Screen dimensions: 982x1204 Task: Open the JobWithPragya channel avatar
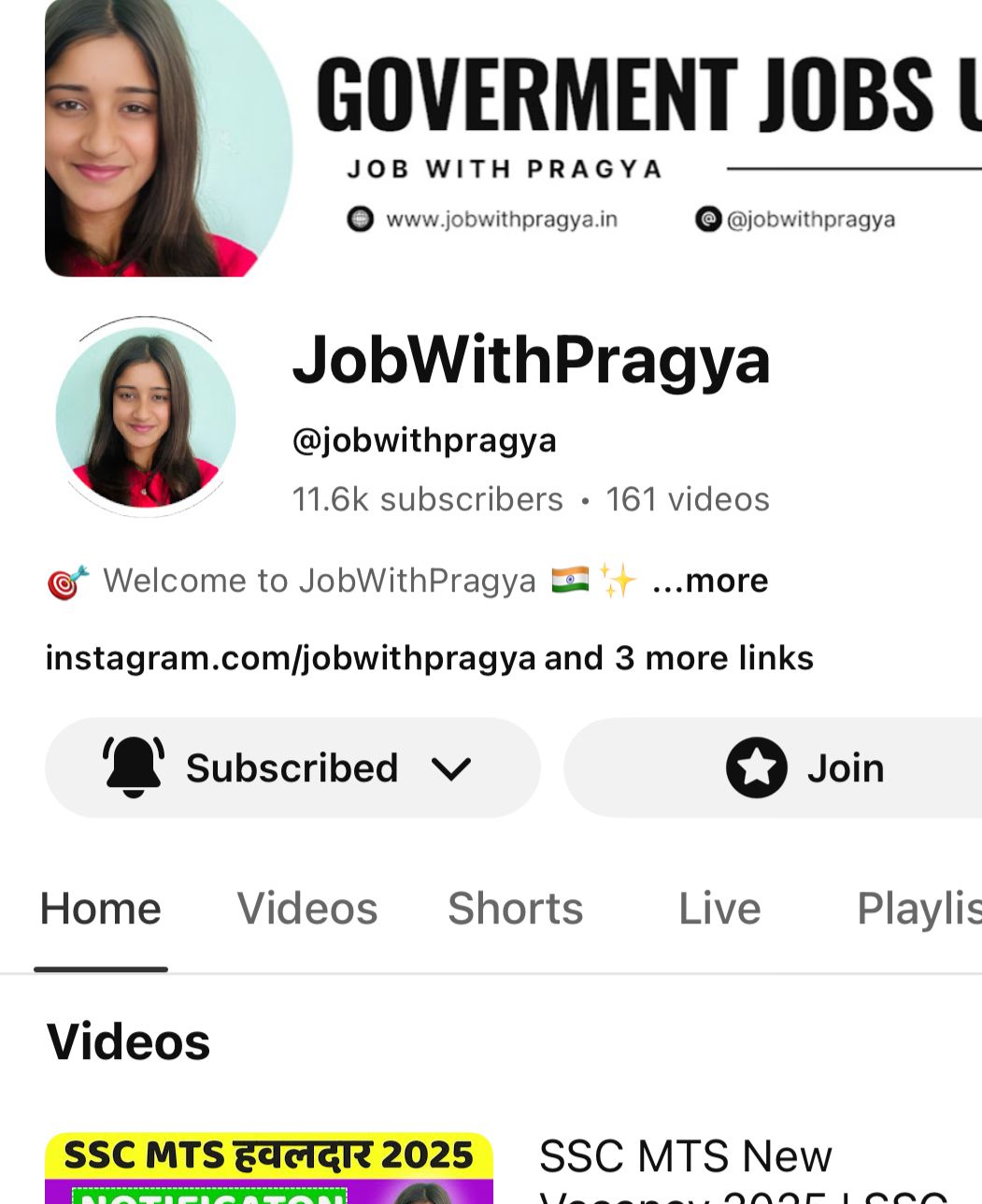146,417
